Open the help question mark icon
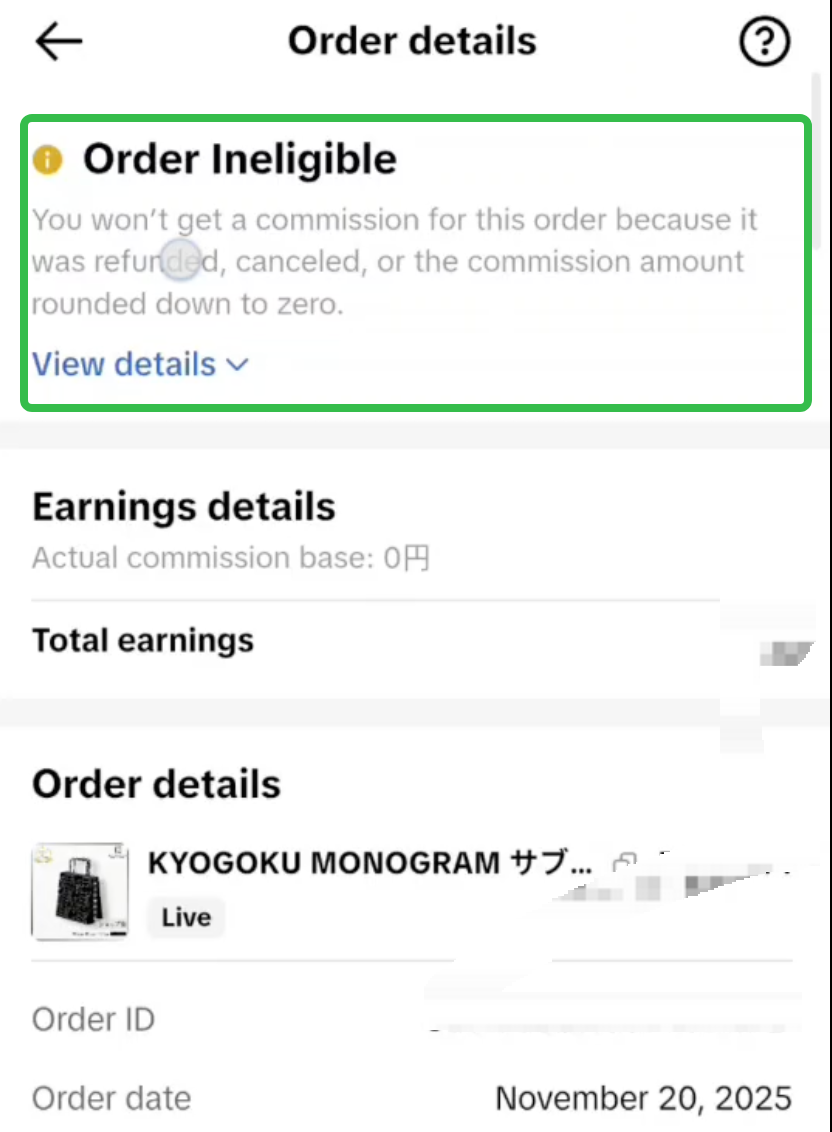Viewport: 832px width, 1132px height. [764, 42]
